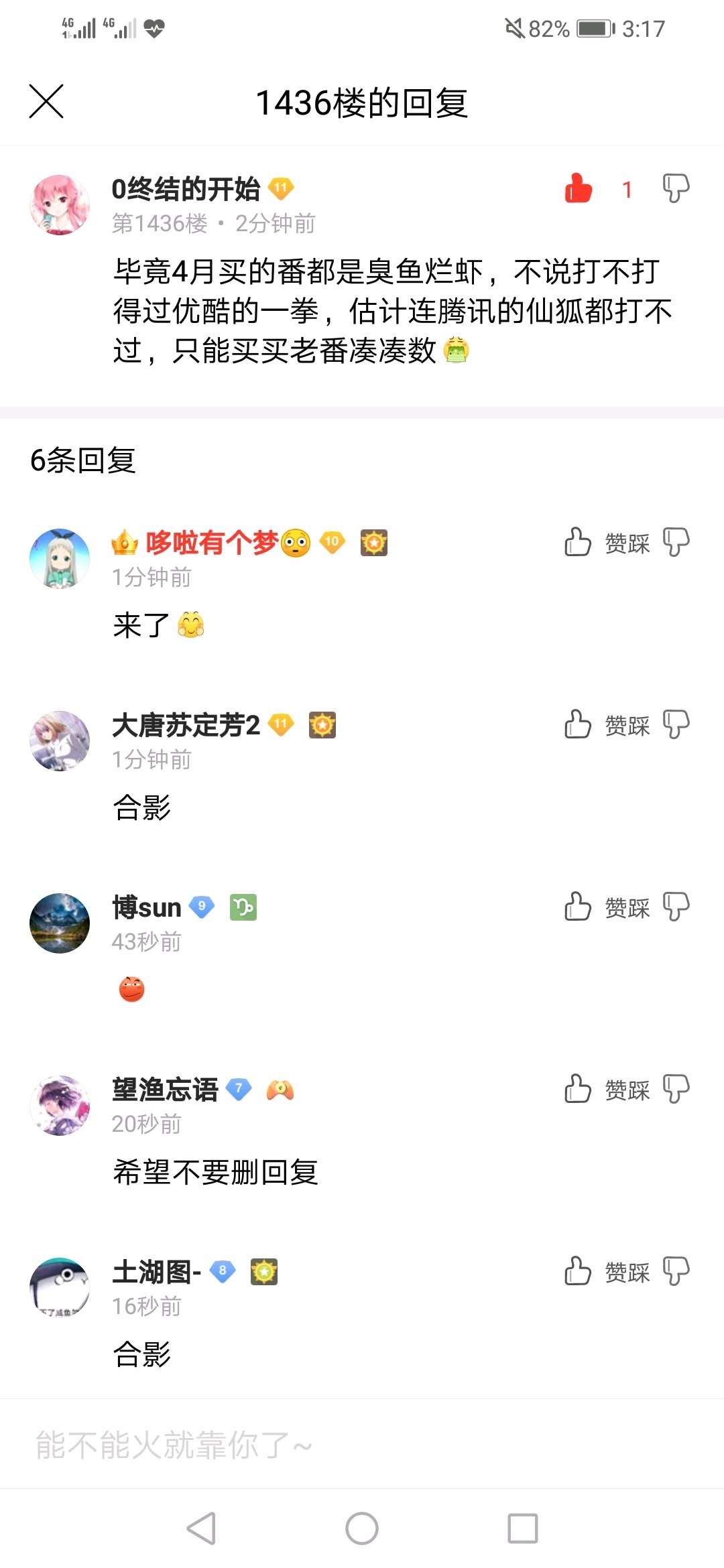Like 望渔忘语's reply
The height and width of the screenshot is (1568, 724).
[577, 1089]
